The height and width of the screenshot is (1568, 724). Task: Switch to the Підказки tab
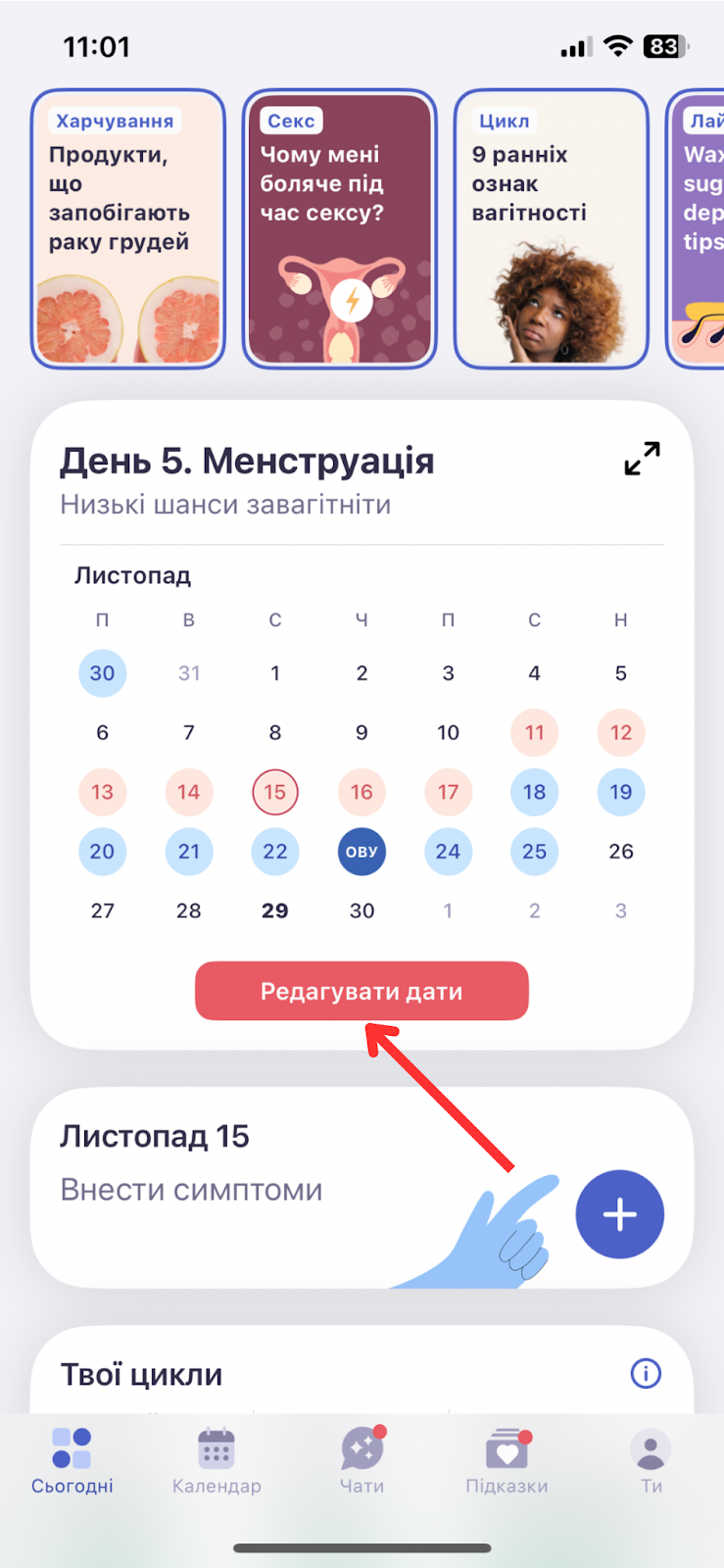(x=507, y=1461)
